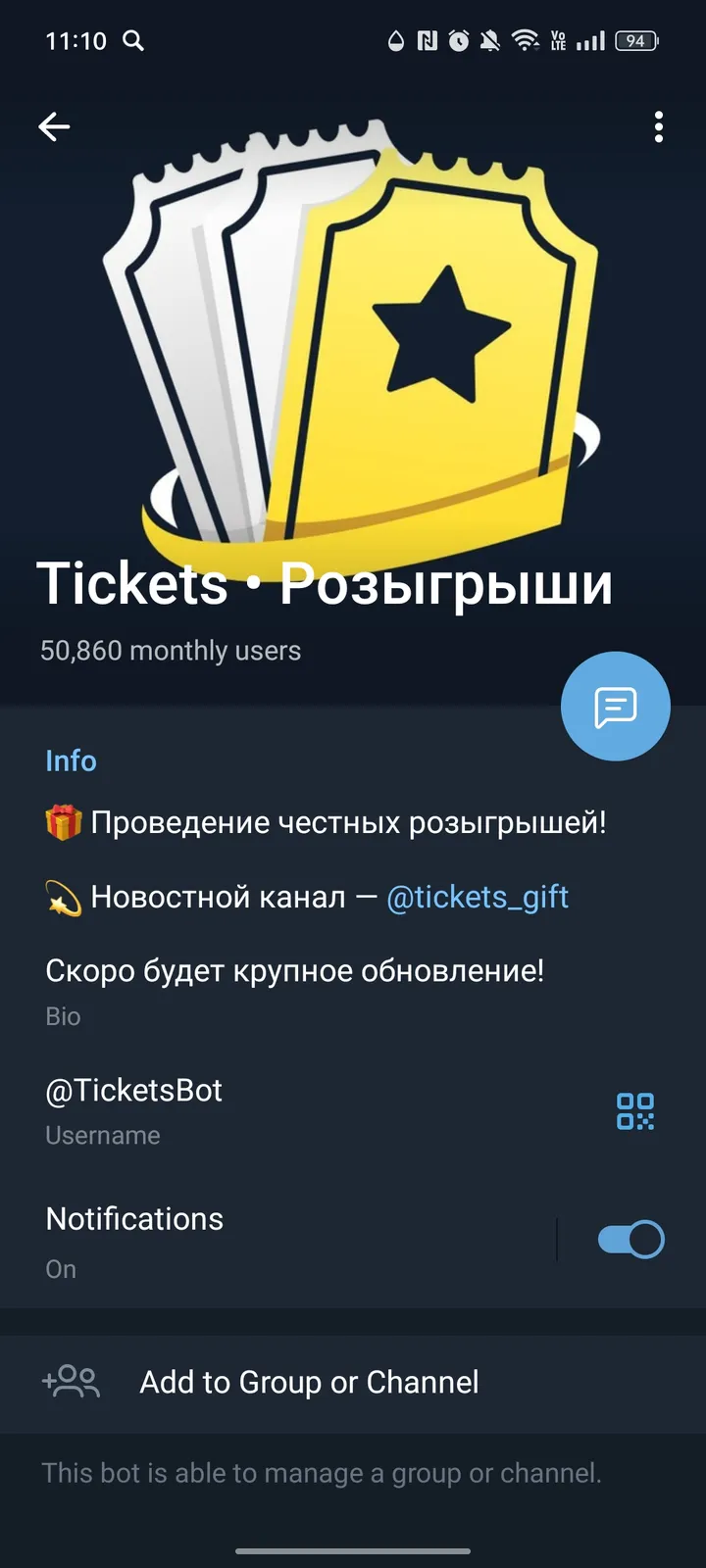Tap the Bio label under the description
Screen dimensions: 706x1568
tap(63, 1016)
